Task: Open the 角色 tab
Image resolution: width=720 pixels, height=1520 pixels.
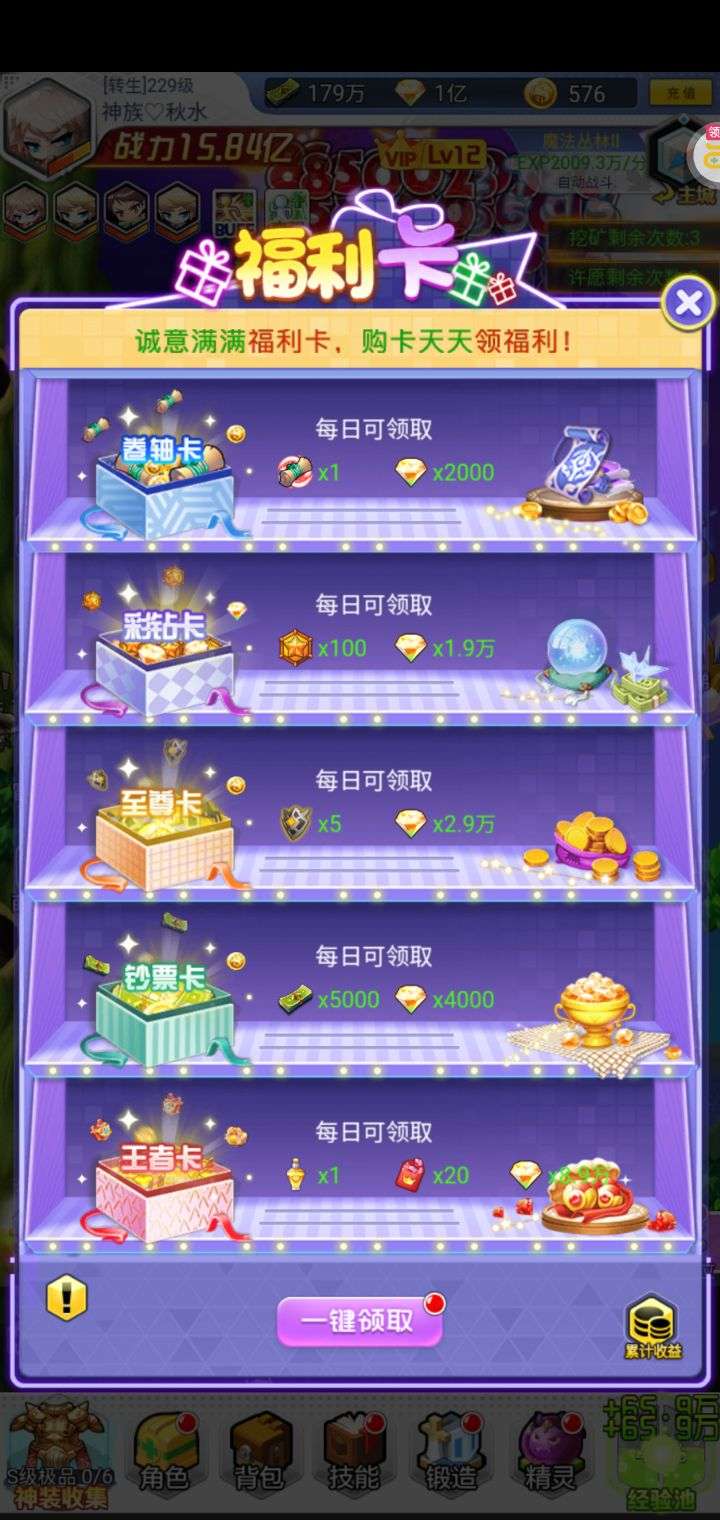Action: pyautogui.click(x=164, y=1454)
